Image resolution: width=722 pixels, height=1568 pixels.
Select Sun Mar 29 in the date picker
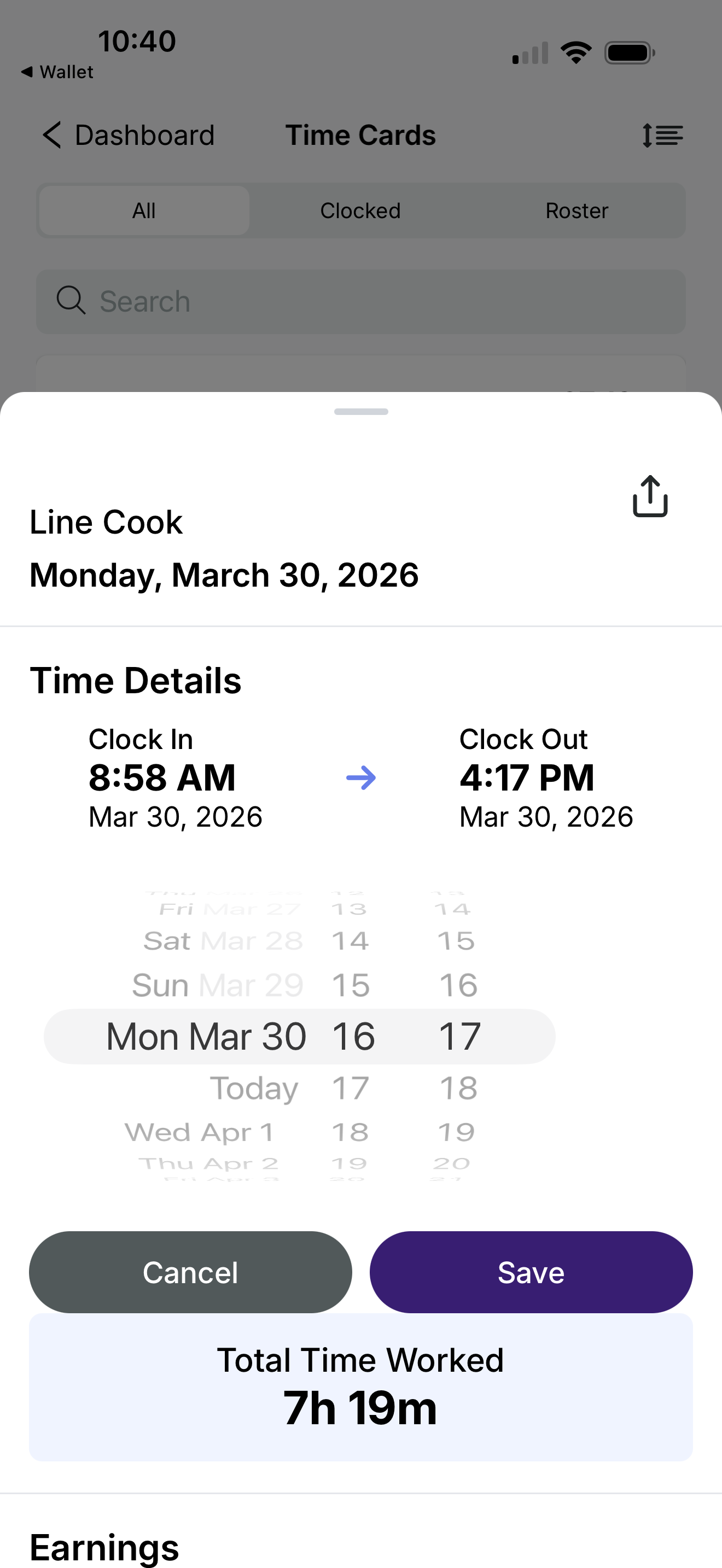tap(217, 985)
